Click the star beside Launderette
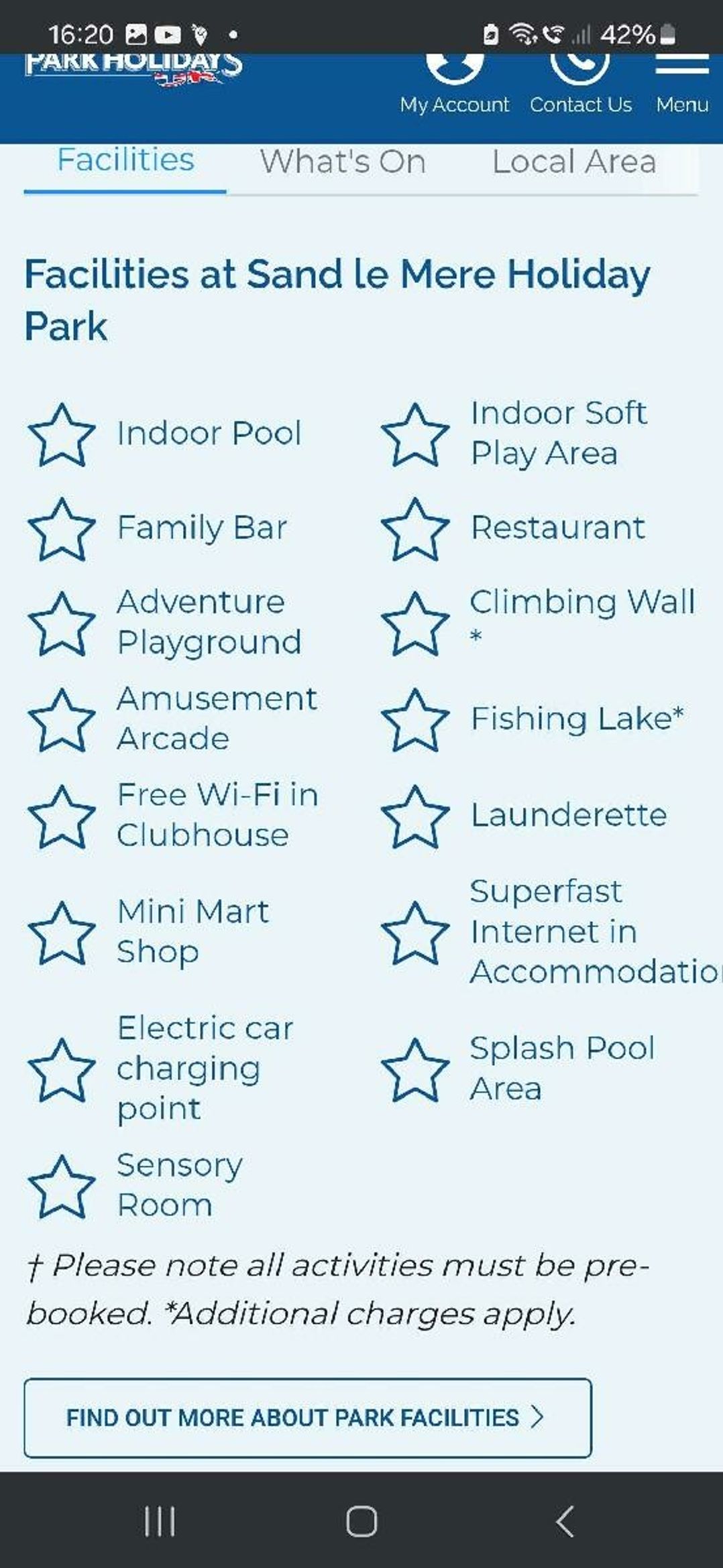The height and width of the screenshot is (1568, 723). [x=417, y=817]
